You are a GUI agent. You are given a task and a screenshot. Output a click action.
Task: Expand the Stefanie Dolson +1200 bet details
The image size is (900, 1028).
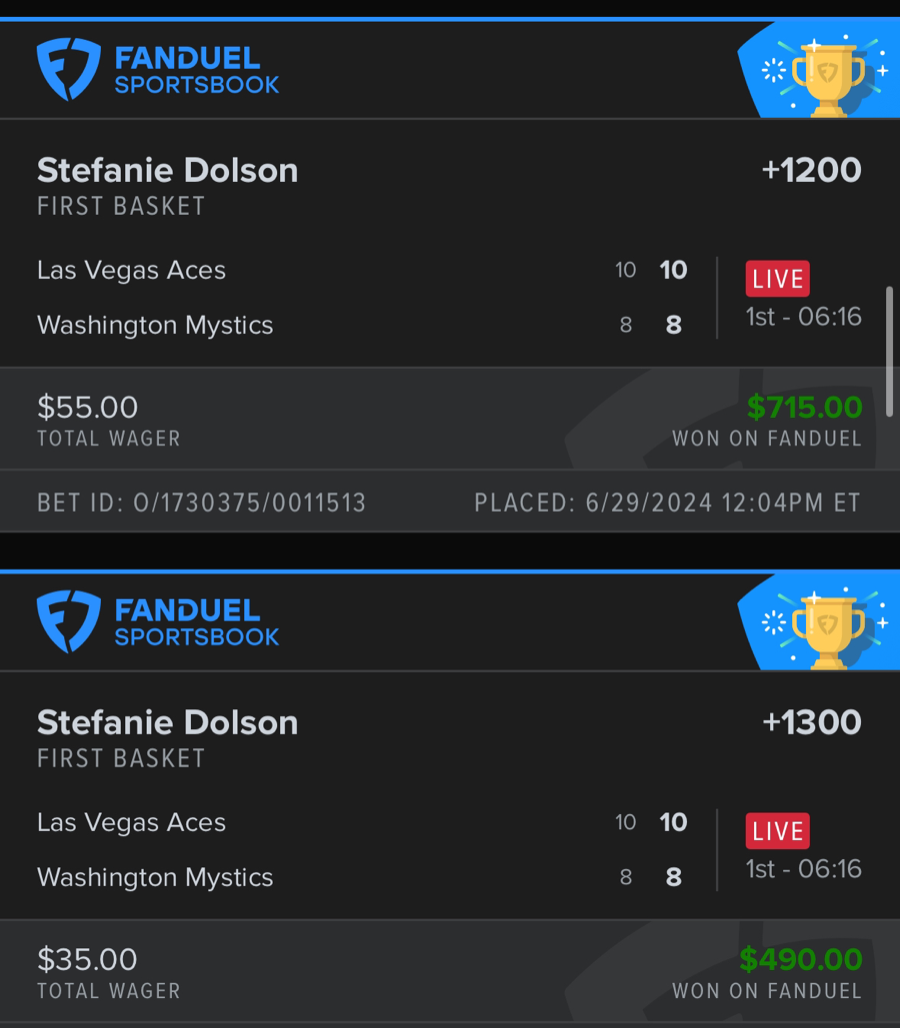(167, 170)
